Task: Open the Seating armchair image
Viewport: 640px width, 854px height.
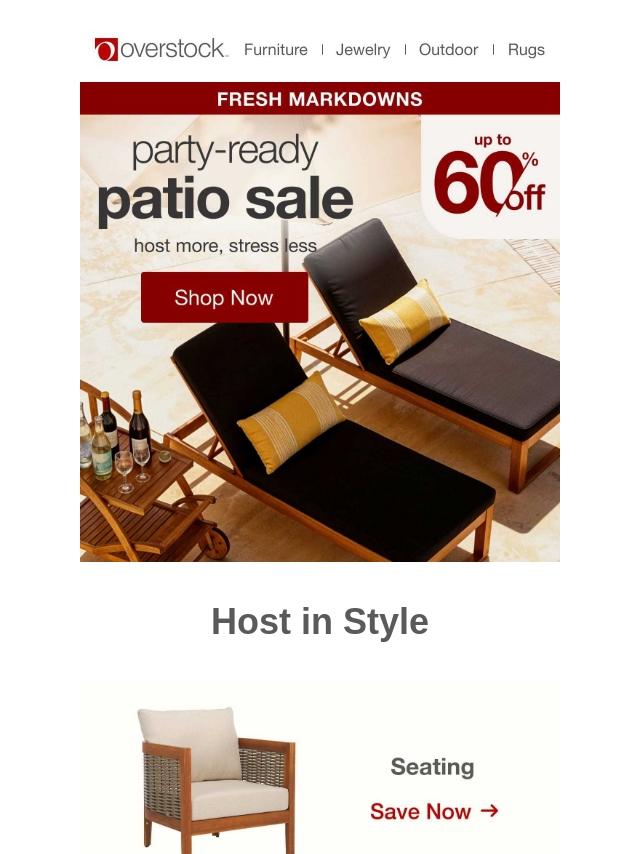Action: tap(216, 780)
